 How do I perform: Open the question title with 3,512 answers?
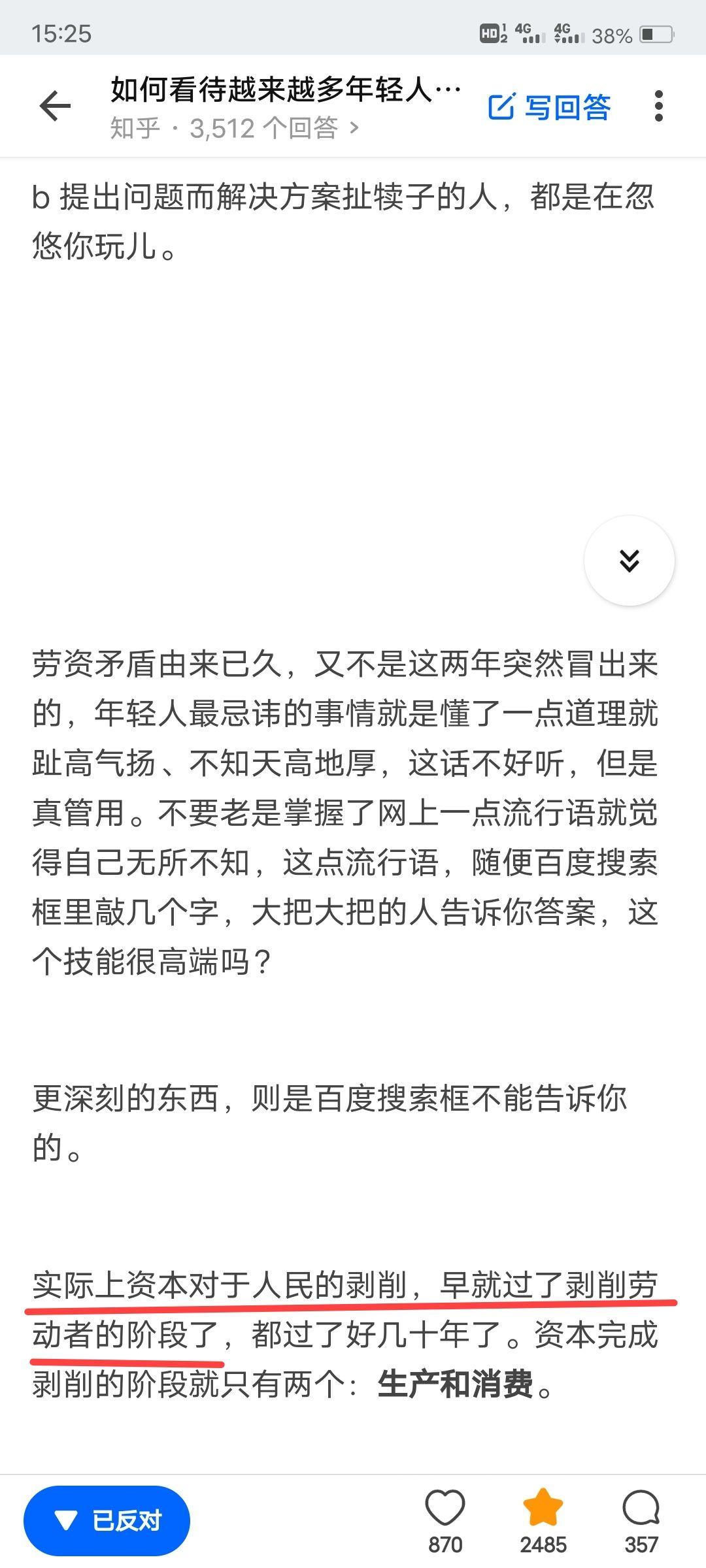286,107
